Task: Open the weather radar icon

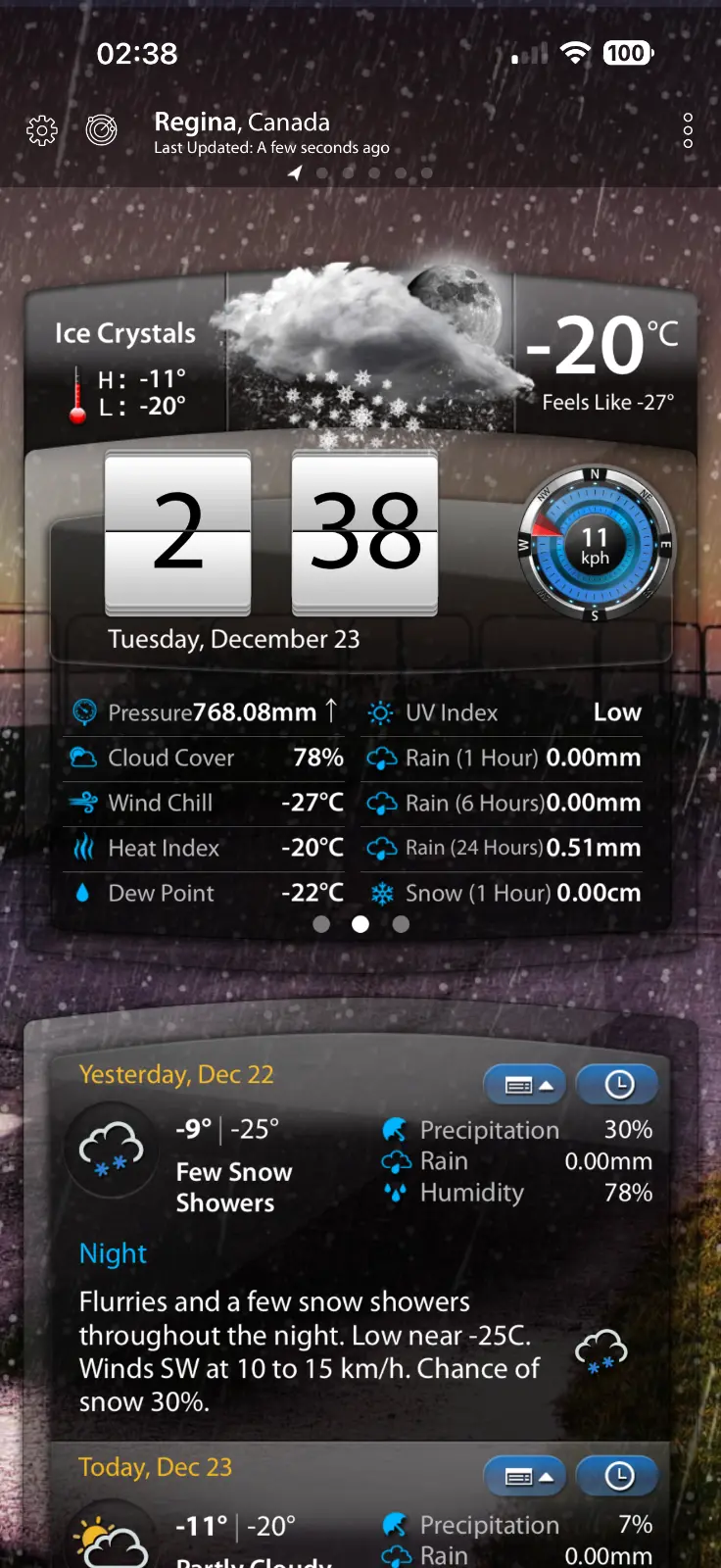Action: point(101,129)
